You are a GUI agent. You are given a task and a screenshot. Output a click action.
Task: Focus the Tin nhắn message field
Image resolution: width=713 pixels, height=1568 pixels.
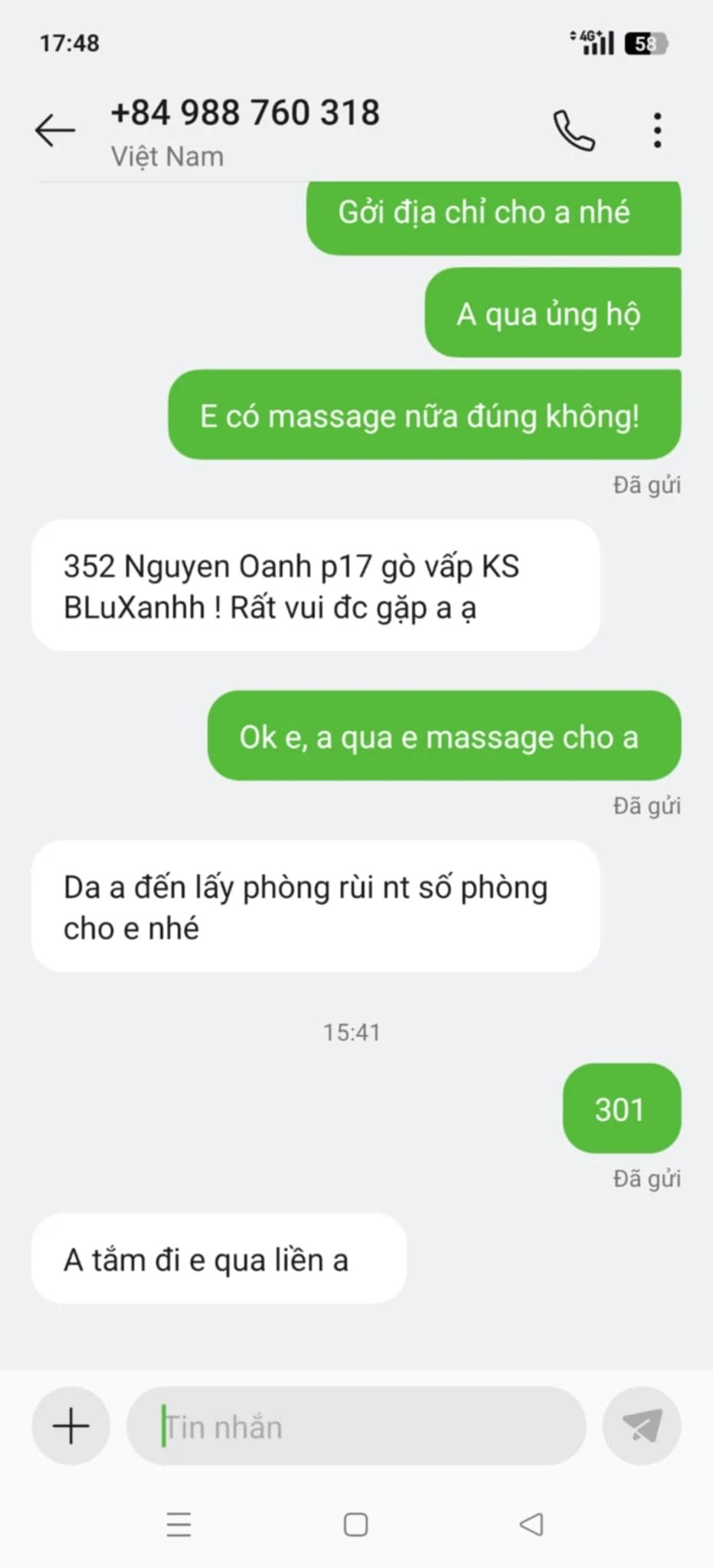356,1427
